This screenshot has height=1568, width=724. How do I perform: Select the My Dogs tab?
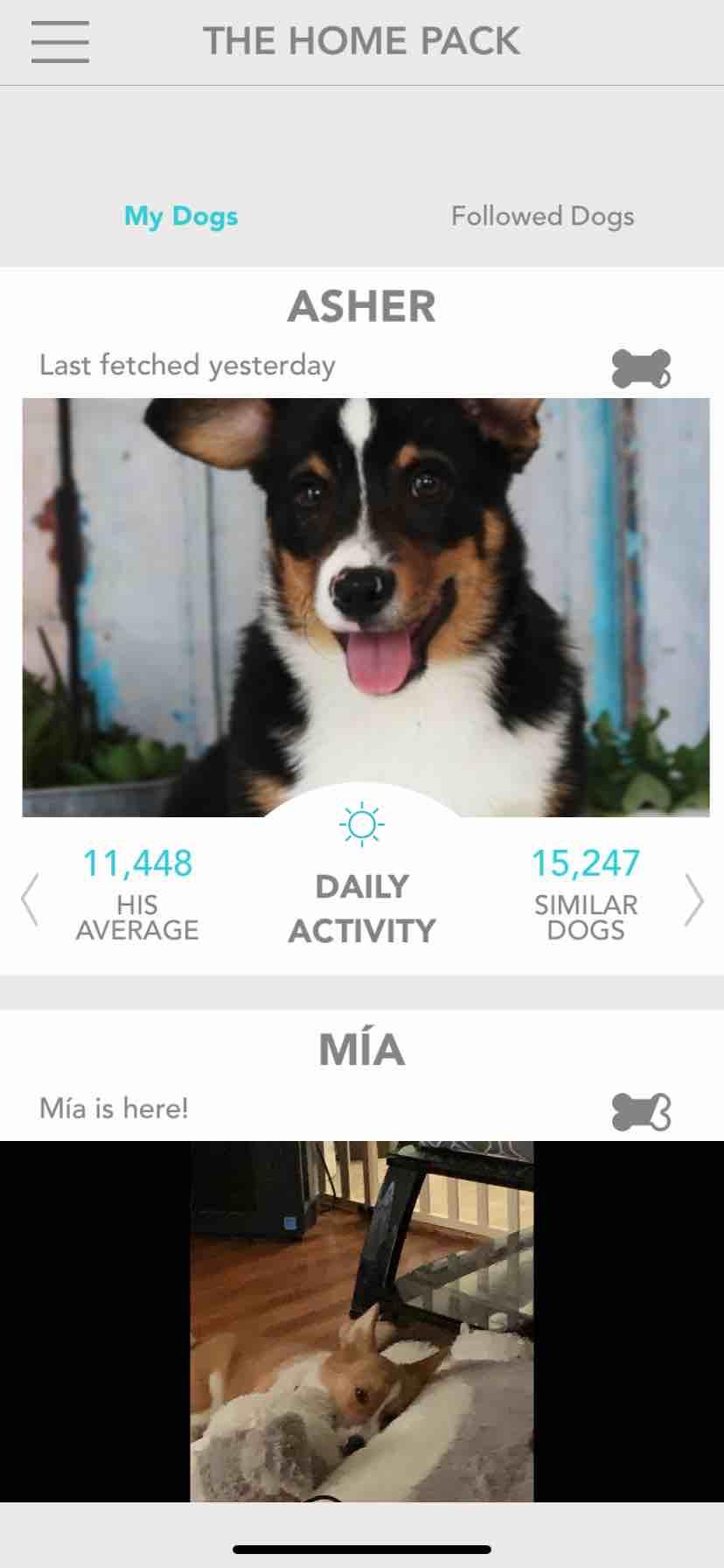181,216
